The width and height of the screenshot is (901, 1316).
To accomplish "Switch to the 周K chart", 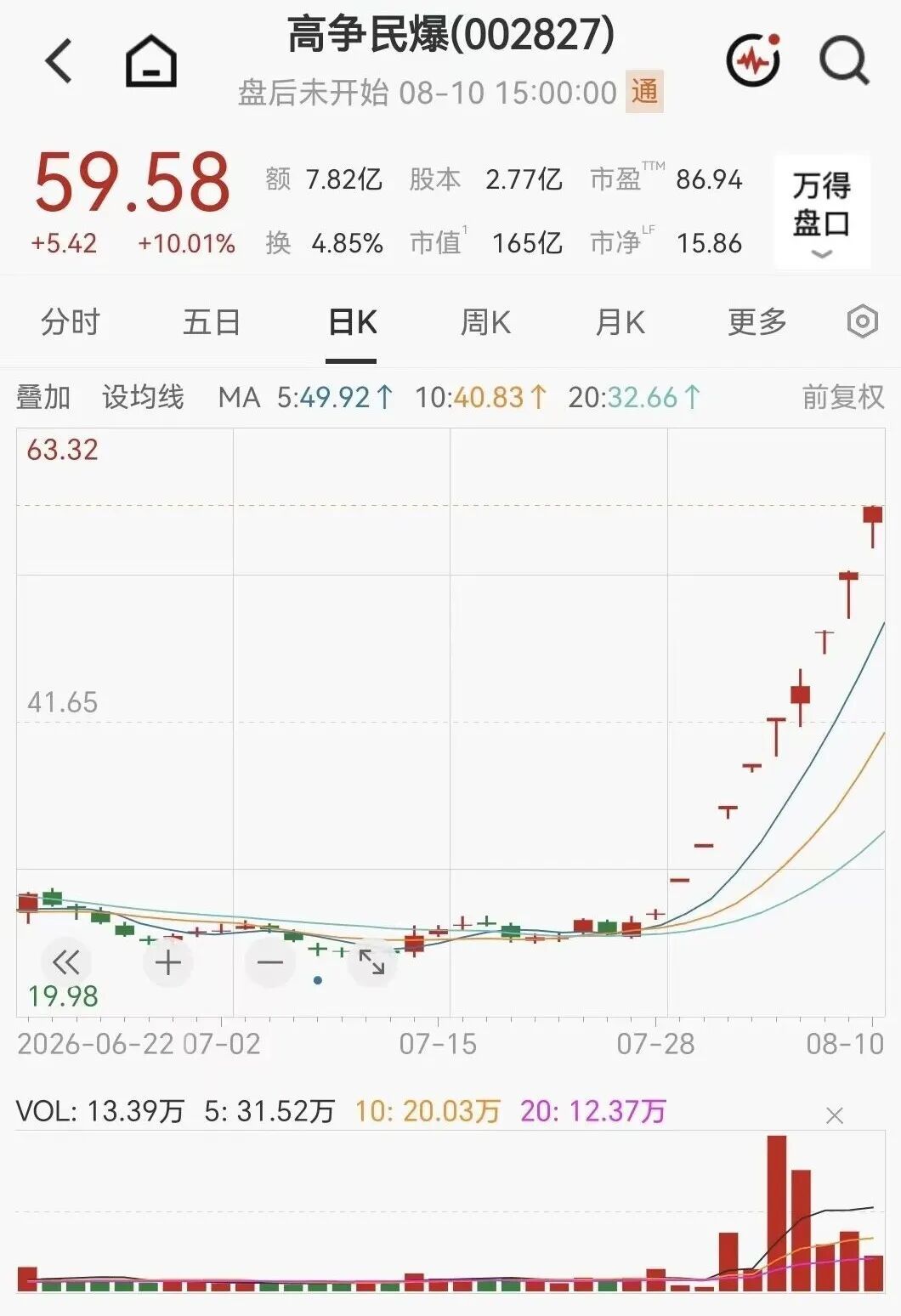I will point(485,322).
